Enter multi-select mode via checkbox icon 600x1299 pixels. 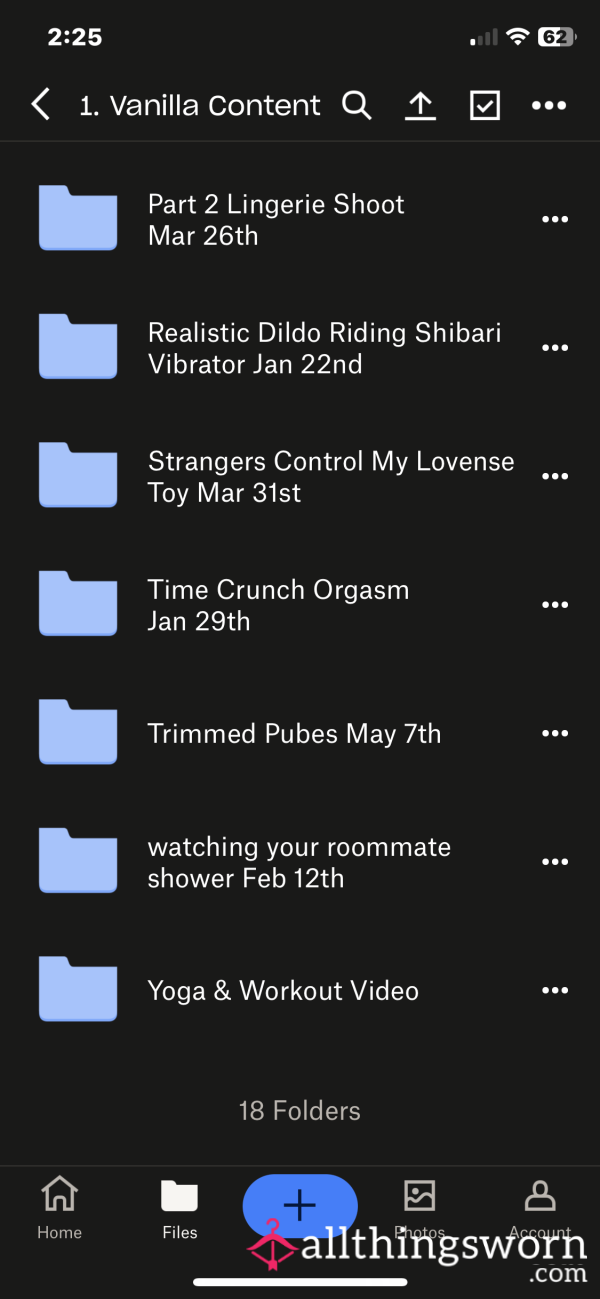click(484, 105)
